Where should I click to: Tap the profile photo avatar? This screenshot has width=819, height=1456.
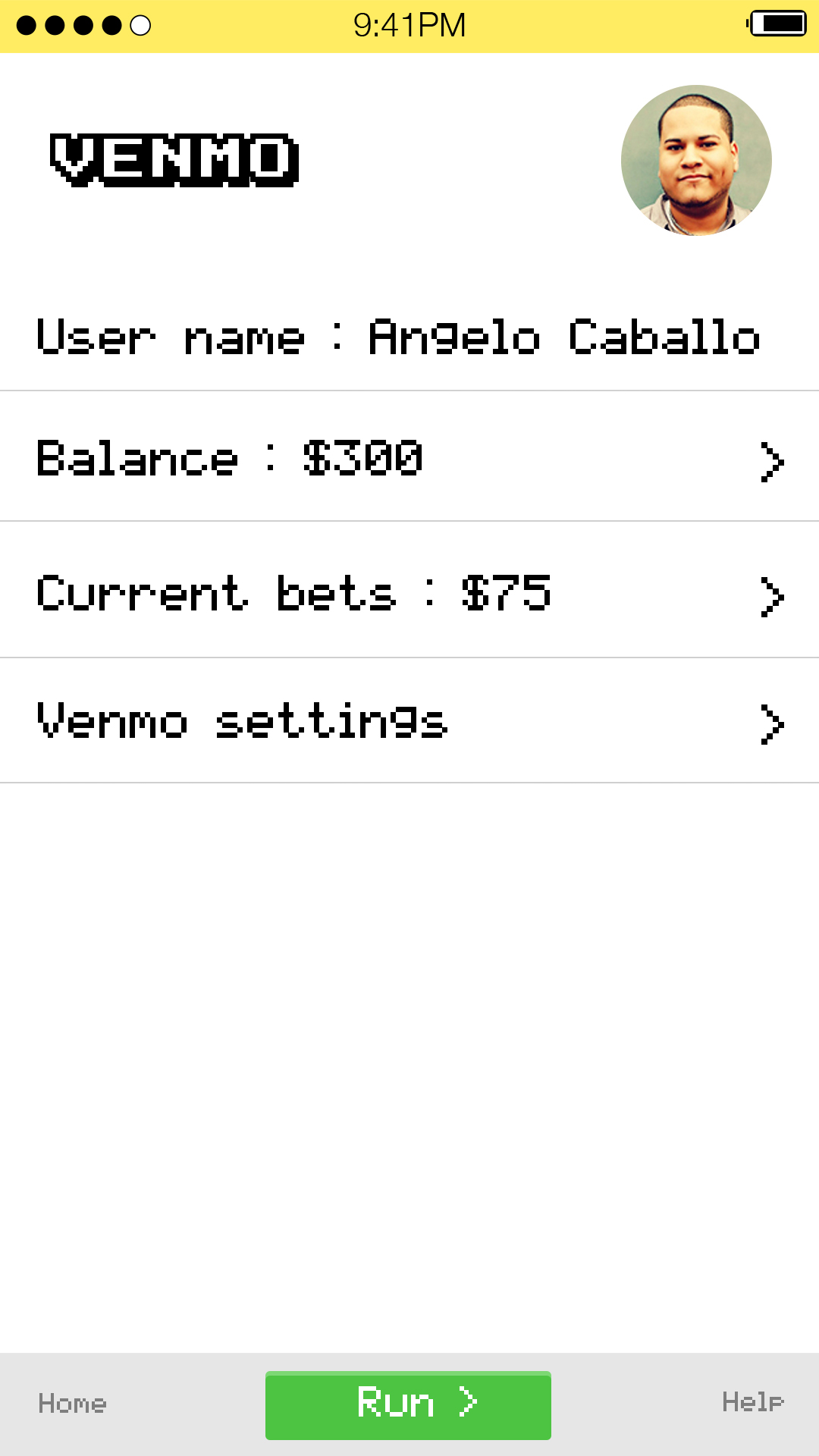pos(696,160)
